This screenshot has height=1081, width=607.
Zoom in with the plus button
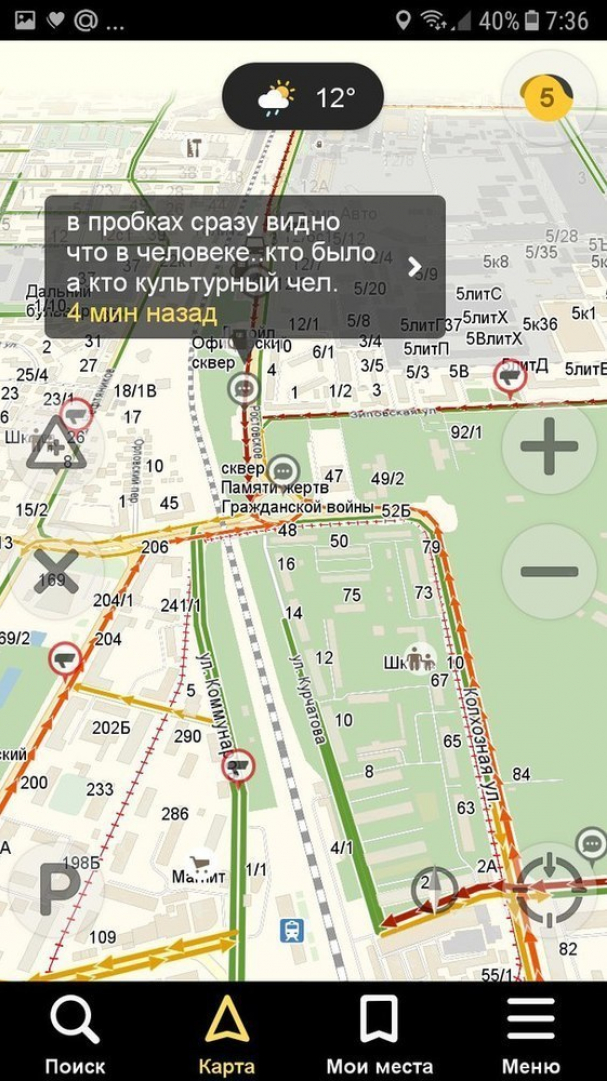[x=549, y=446]
